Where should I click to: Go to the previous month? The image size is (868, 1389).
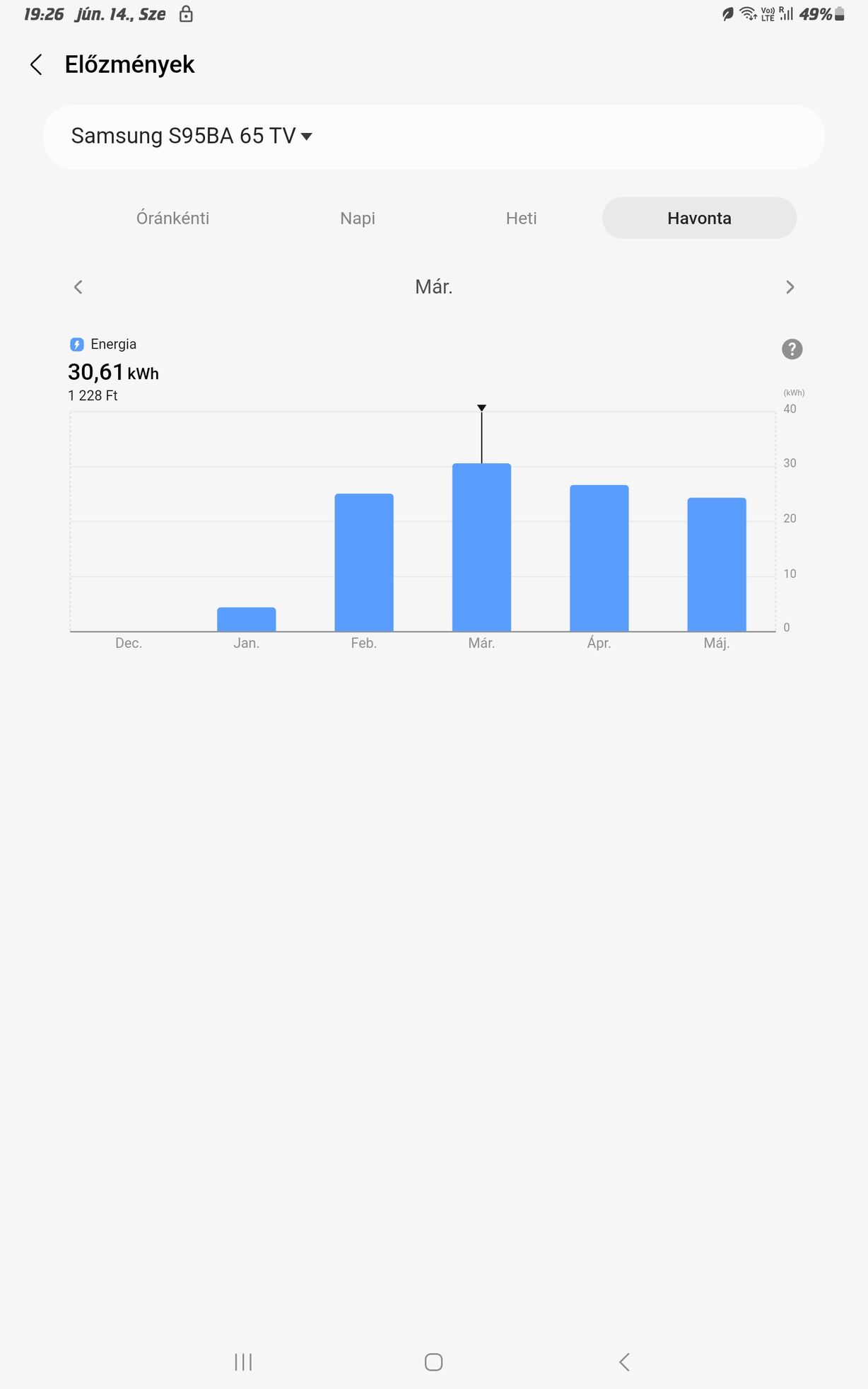tap(78, 287)
